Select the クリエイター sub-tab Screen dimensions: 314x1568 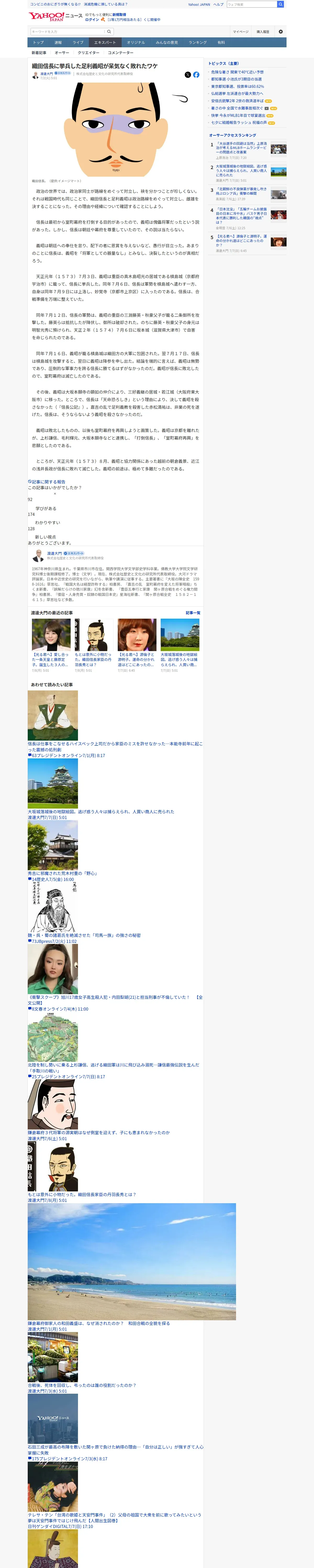click(x=88, y=53)
